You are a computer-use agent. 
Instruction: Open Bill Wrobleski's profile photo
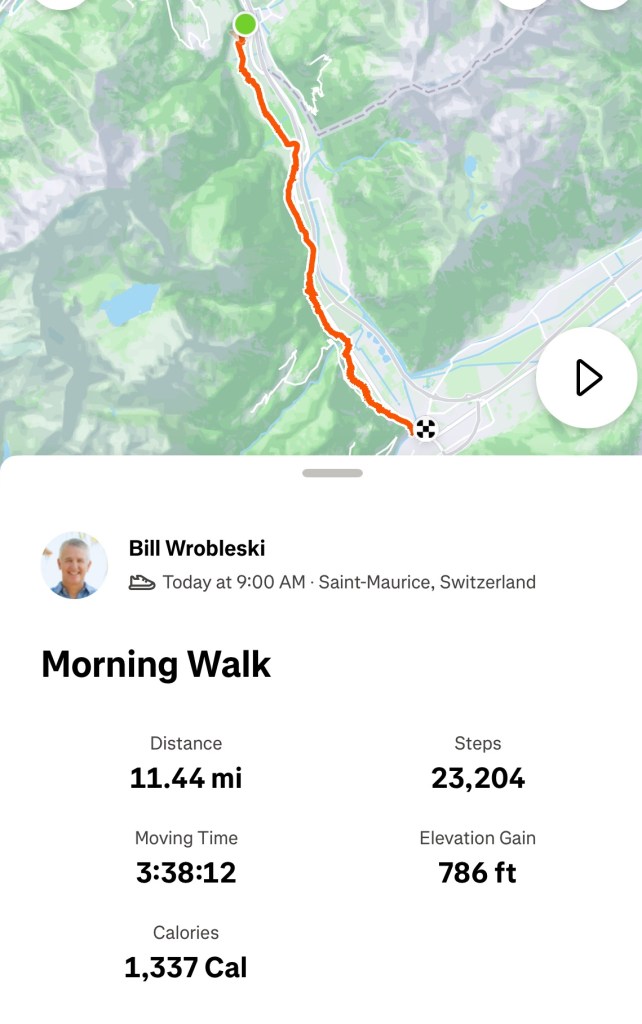pyautogui.click(x=74, y=565)
